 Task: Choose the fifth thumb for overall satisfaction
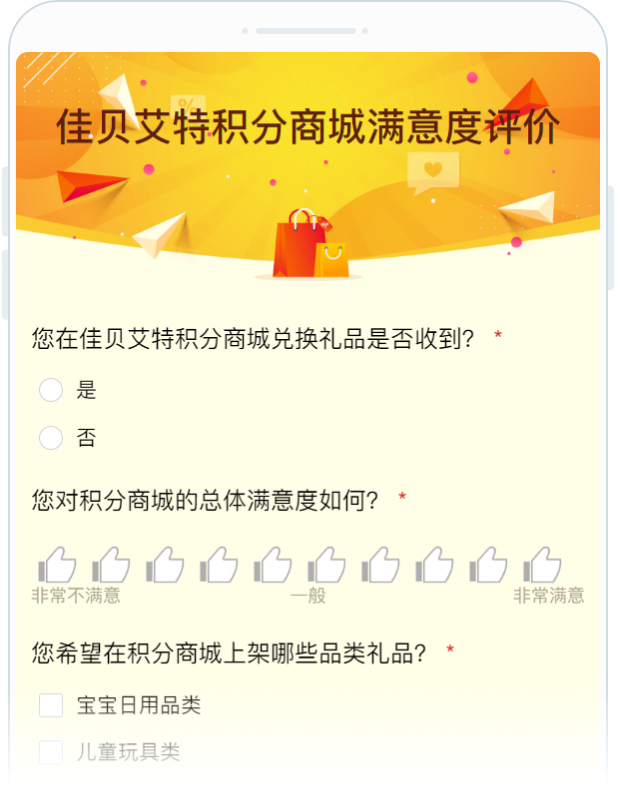(x=273, y=566)
